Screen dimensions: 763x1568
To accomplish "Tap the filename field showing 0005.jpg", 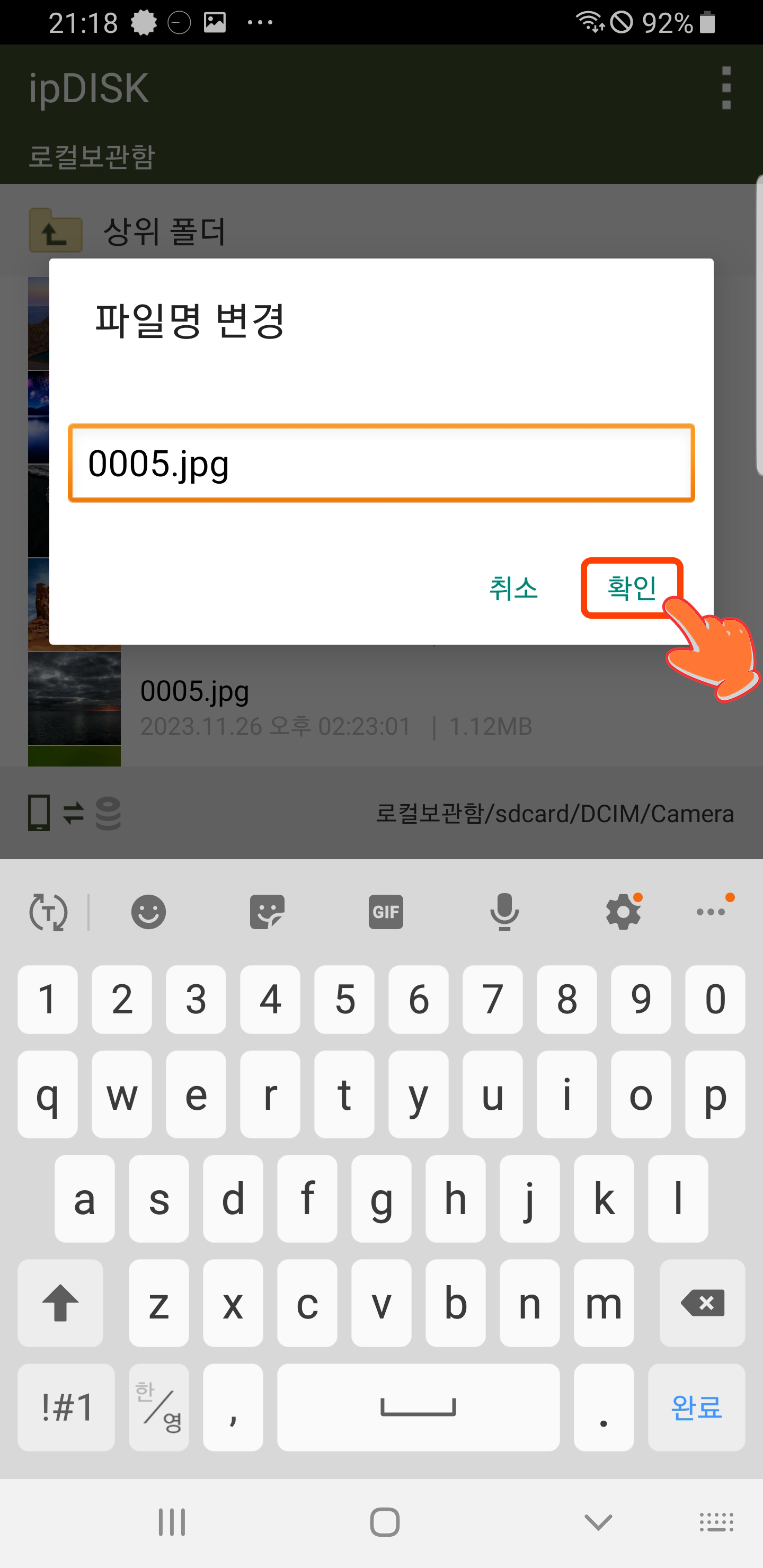I will 381,463.
